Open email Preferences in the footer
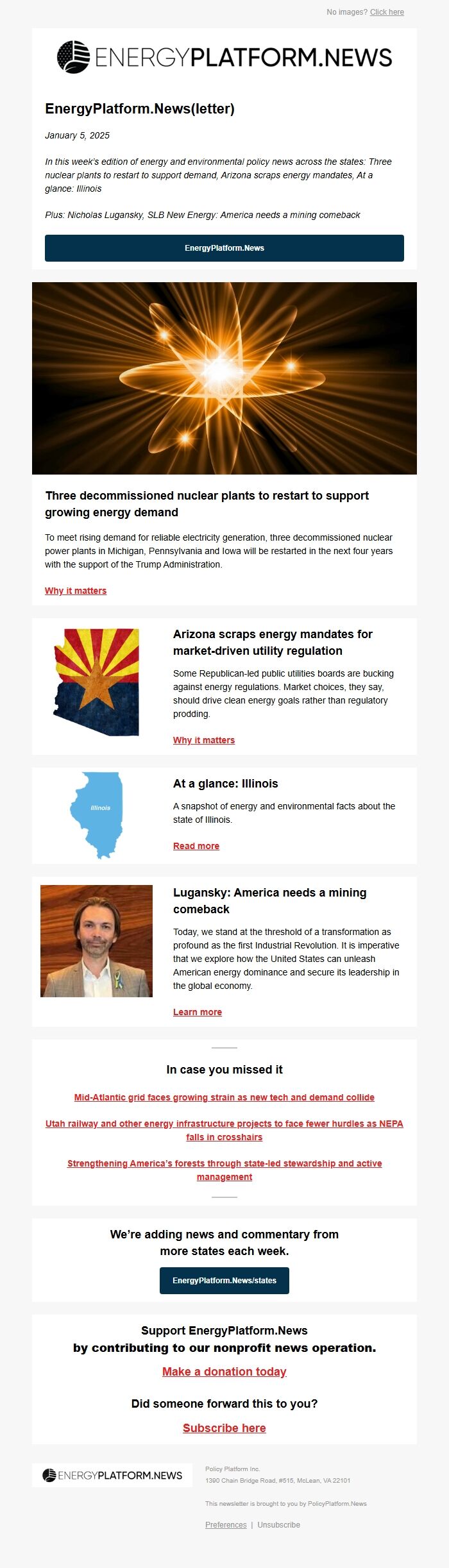The image size is (449, 1568). (x=226, y=1524)
